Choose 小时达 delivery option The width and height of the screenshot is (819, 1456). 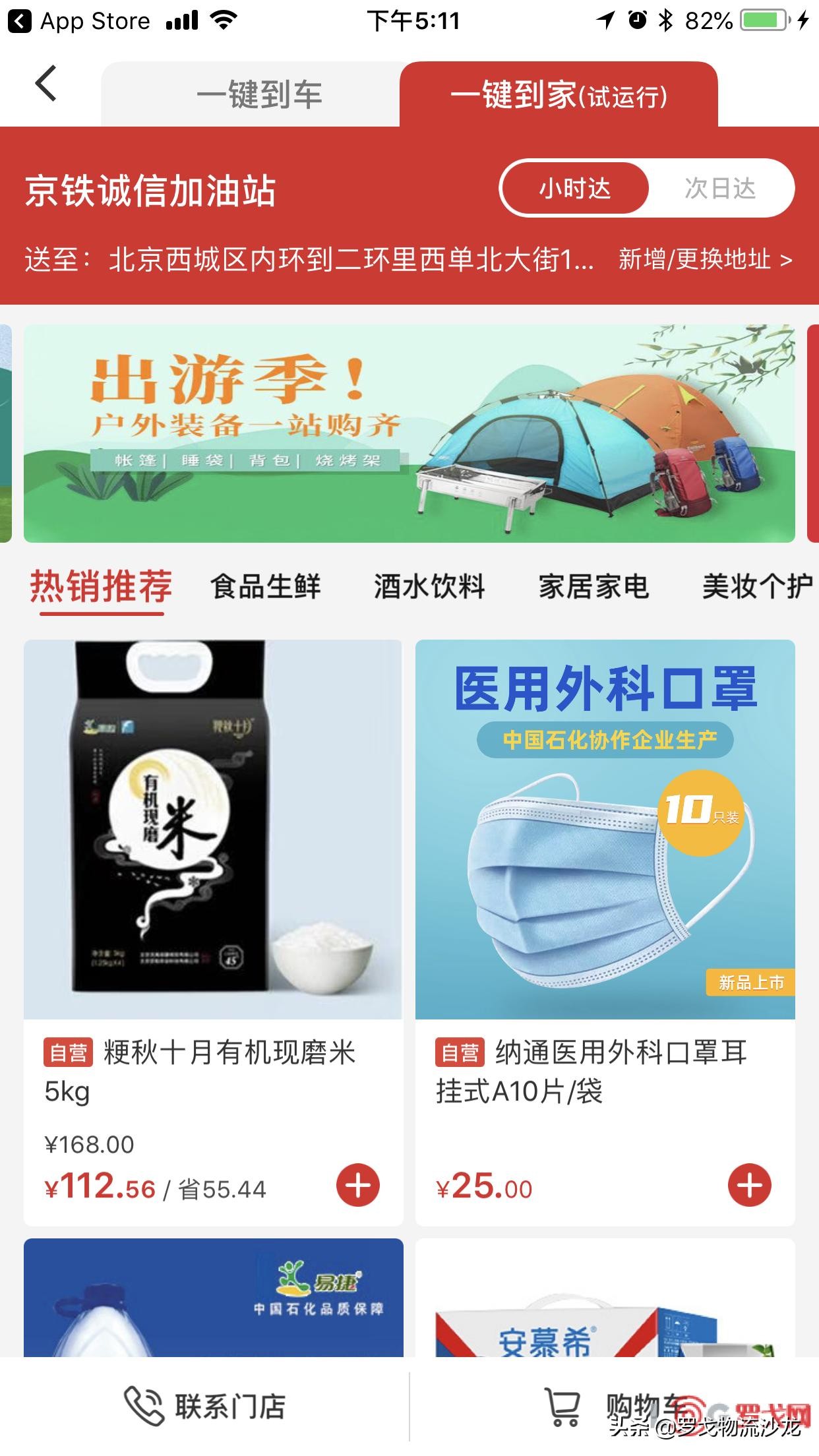575,189
